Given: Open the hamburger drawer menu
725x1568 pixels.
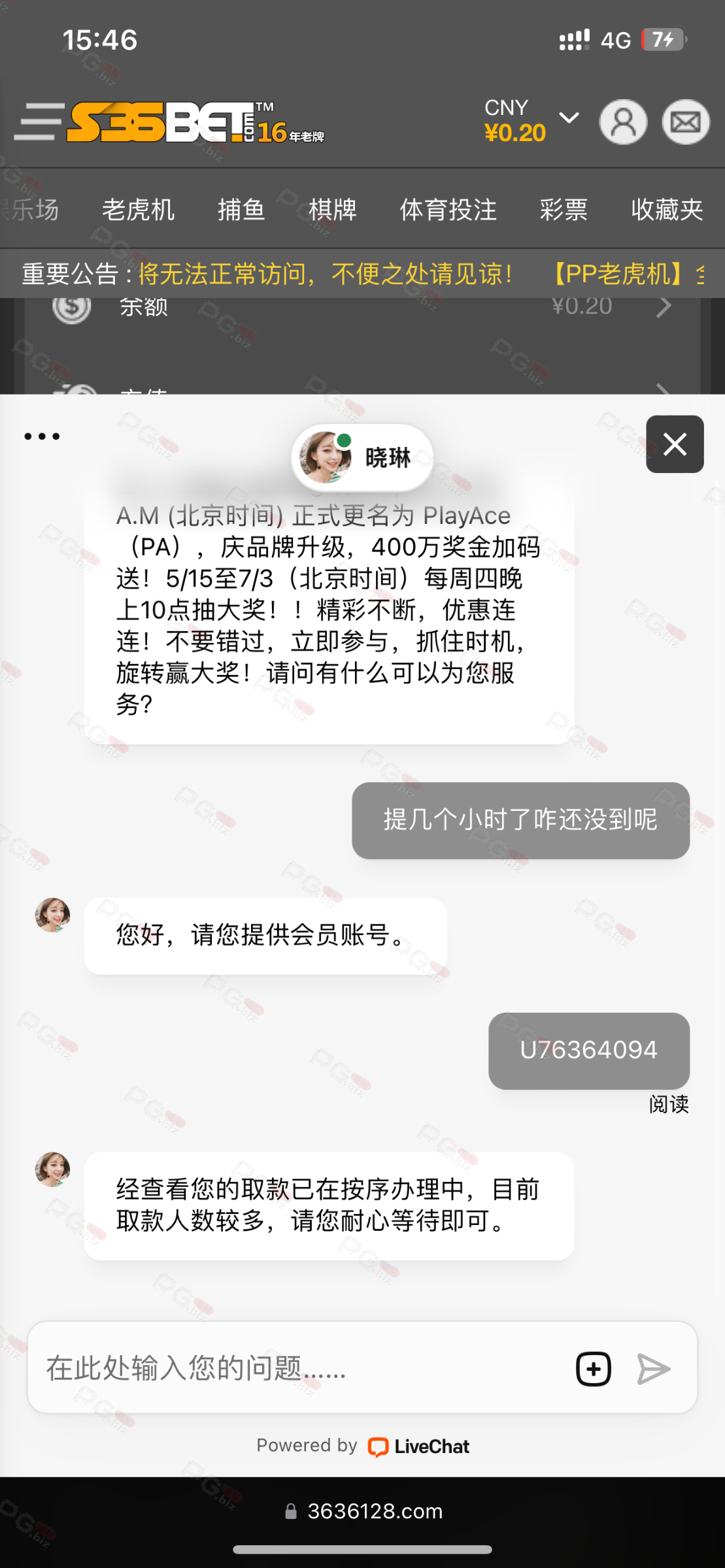Looking at the screenshot, I should tap(39, 122).
